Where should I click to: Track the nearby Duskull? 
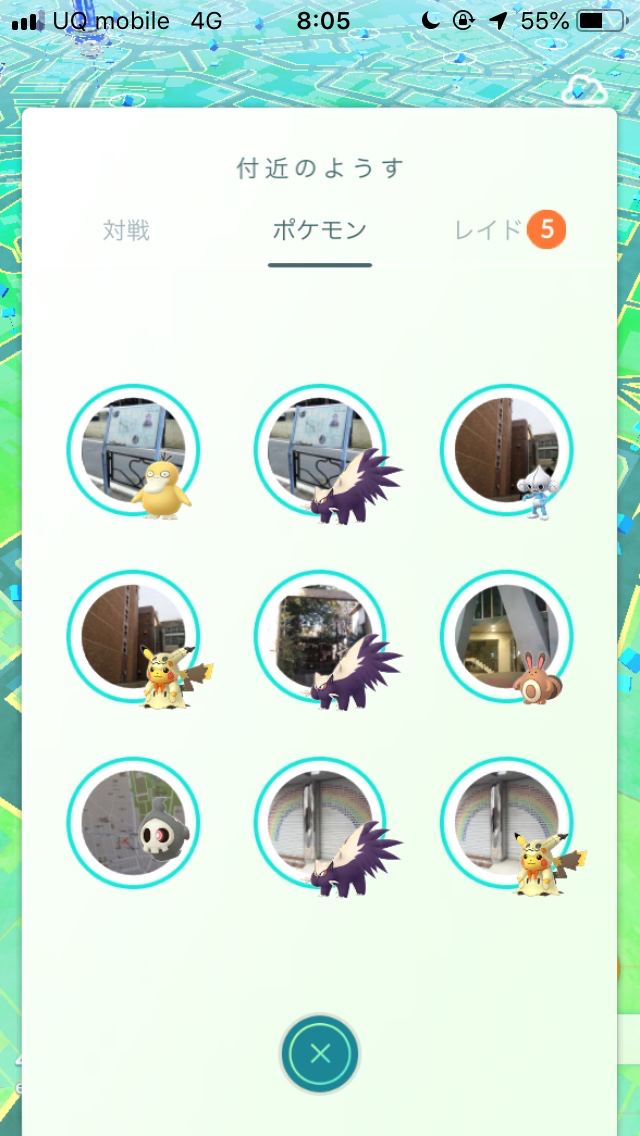(134, 823)
